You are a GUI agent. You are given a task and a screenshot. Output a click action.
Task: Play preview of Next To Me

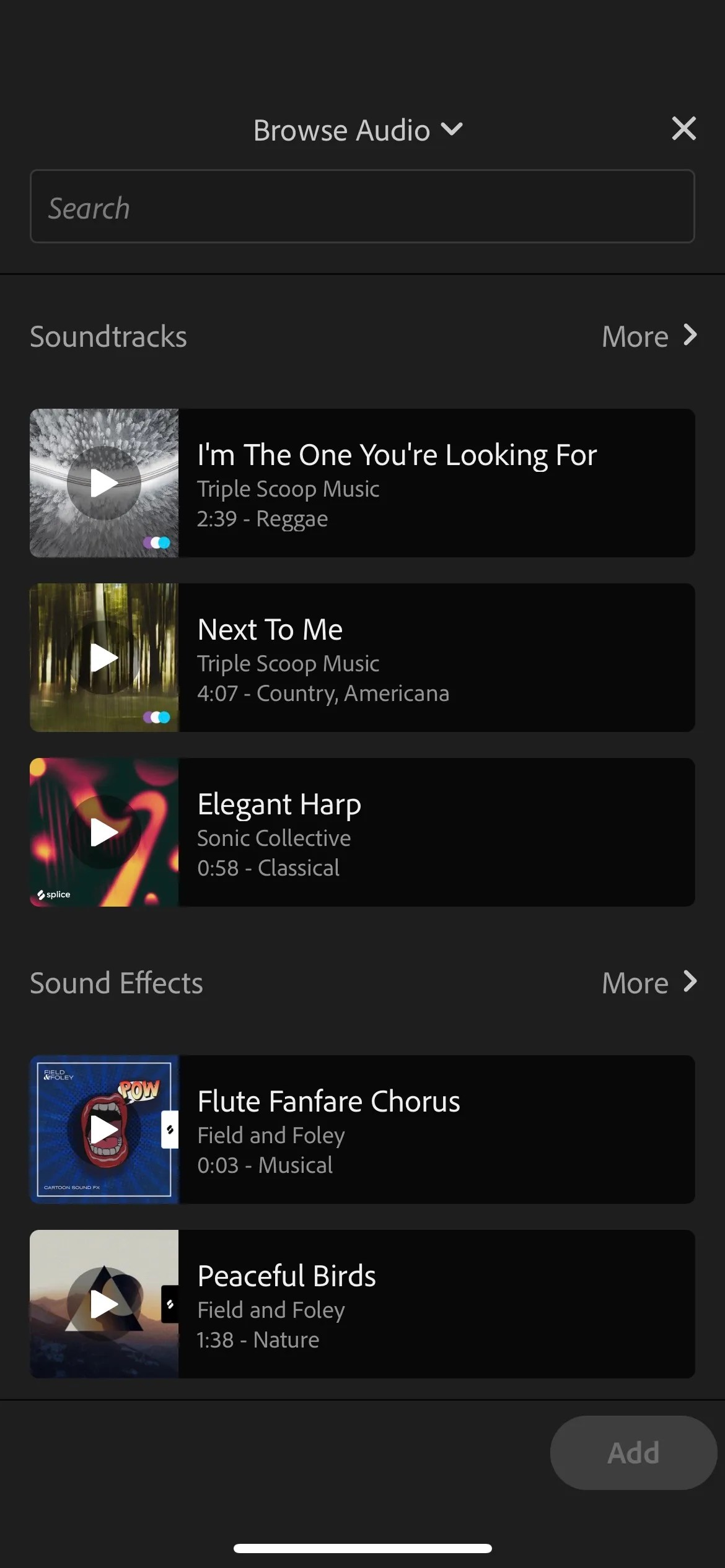tap(104, 658)
